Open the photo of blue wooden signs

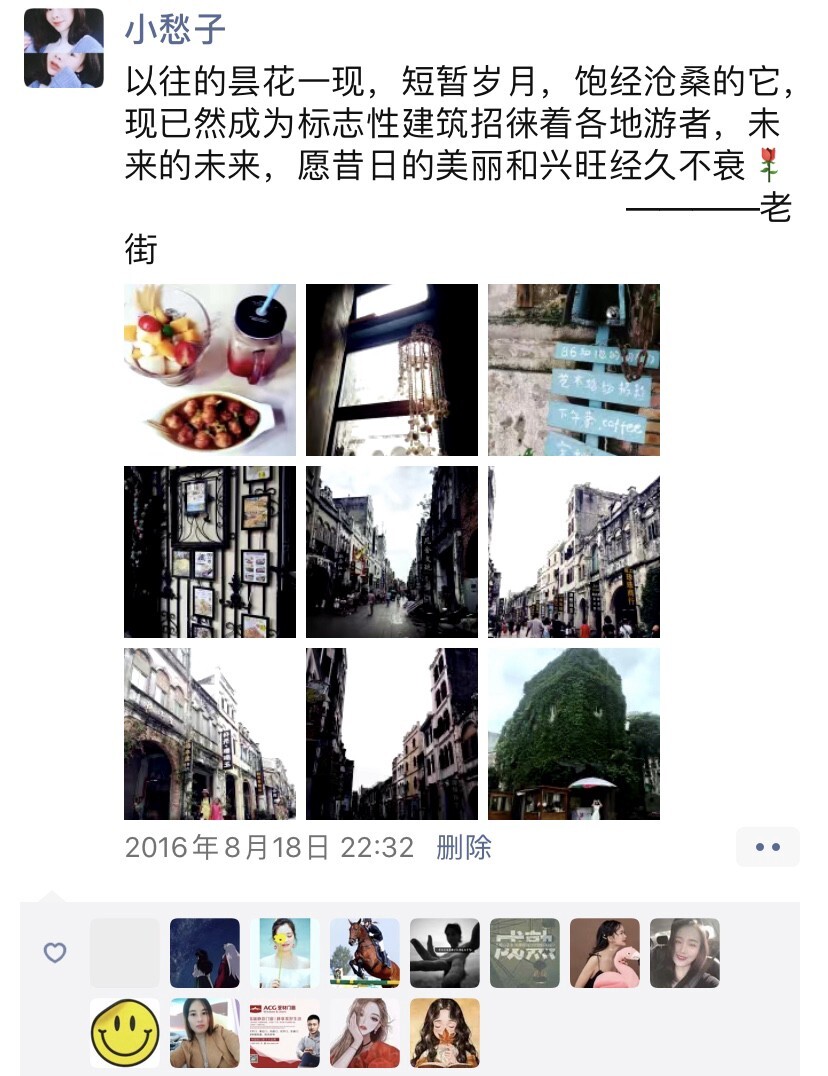tap(574, 370)
